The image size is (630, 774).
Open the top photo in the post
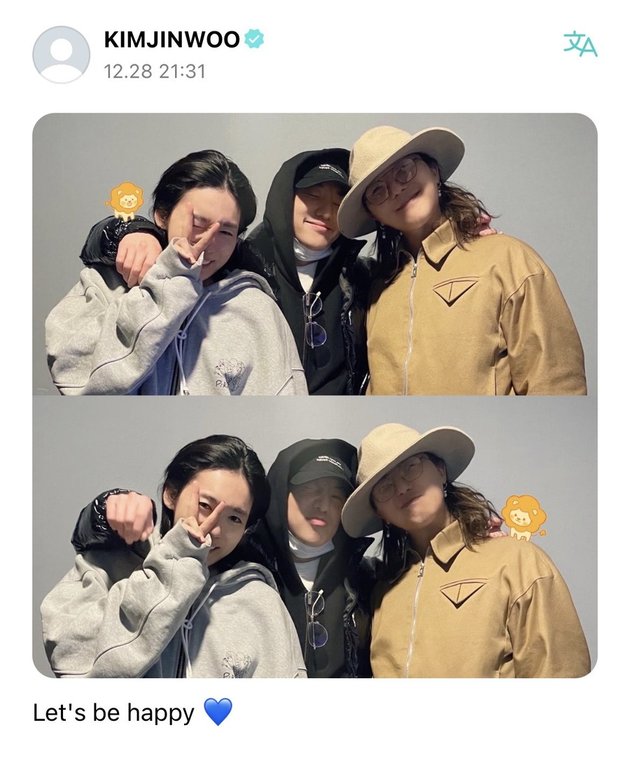pyautogui.click(x=315, y=254)
